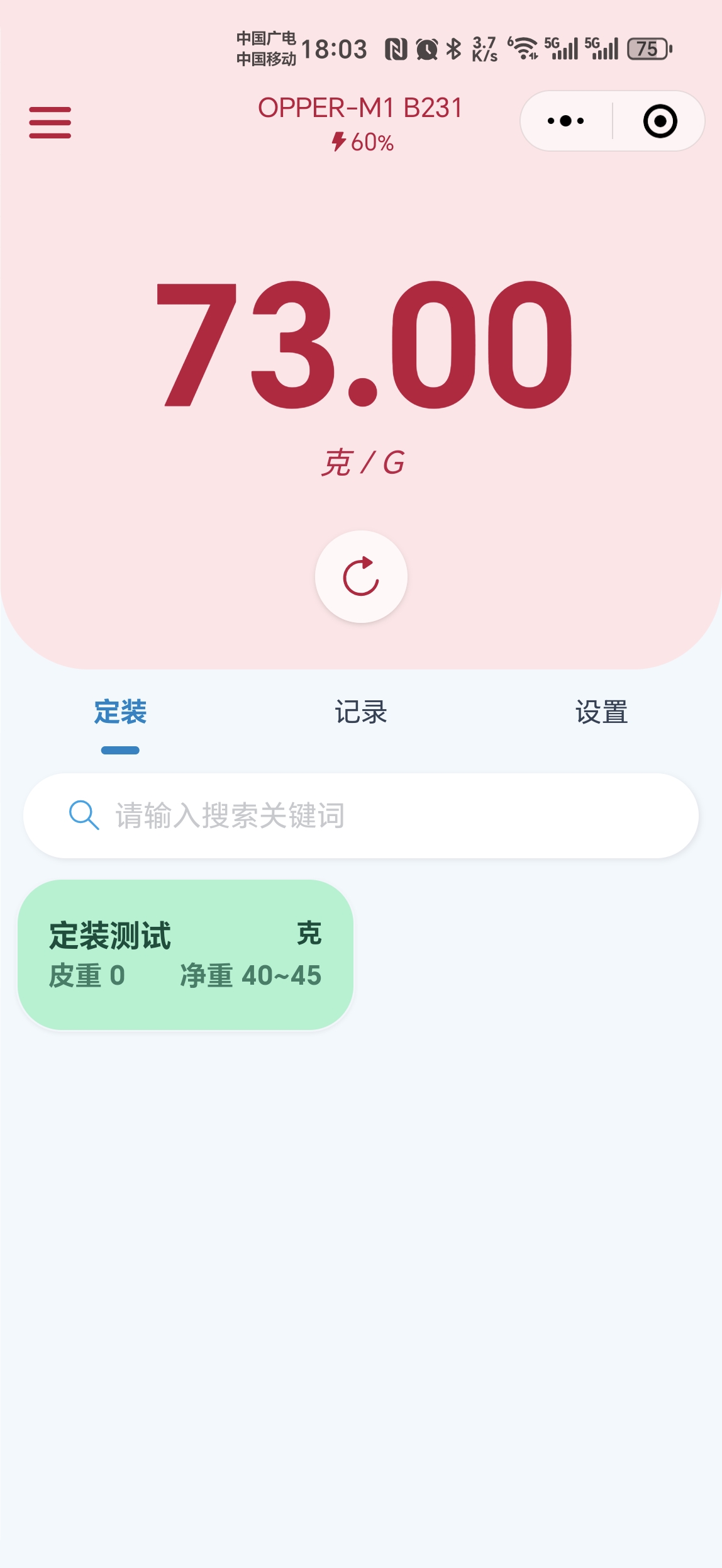This screenshot has height=1568, width=722.
Task: Tap the circular reset weight button
Action: tap(361, 576)
